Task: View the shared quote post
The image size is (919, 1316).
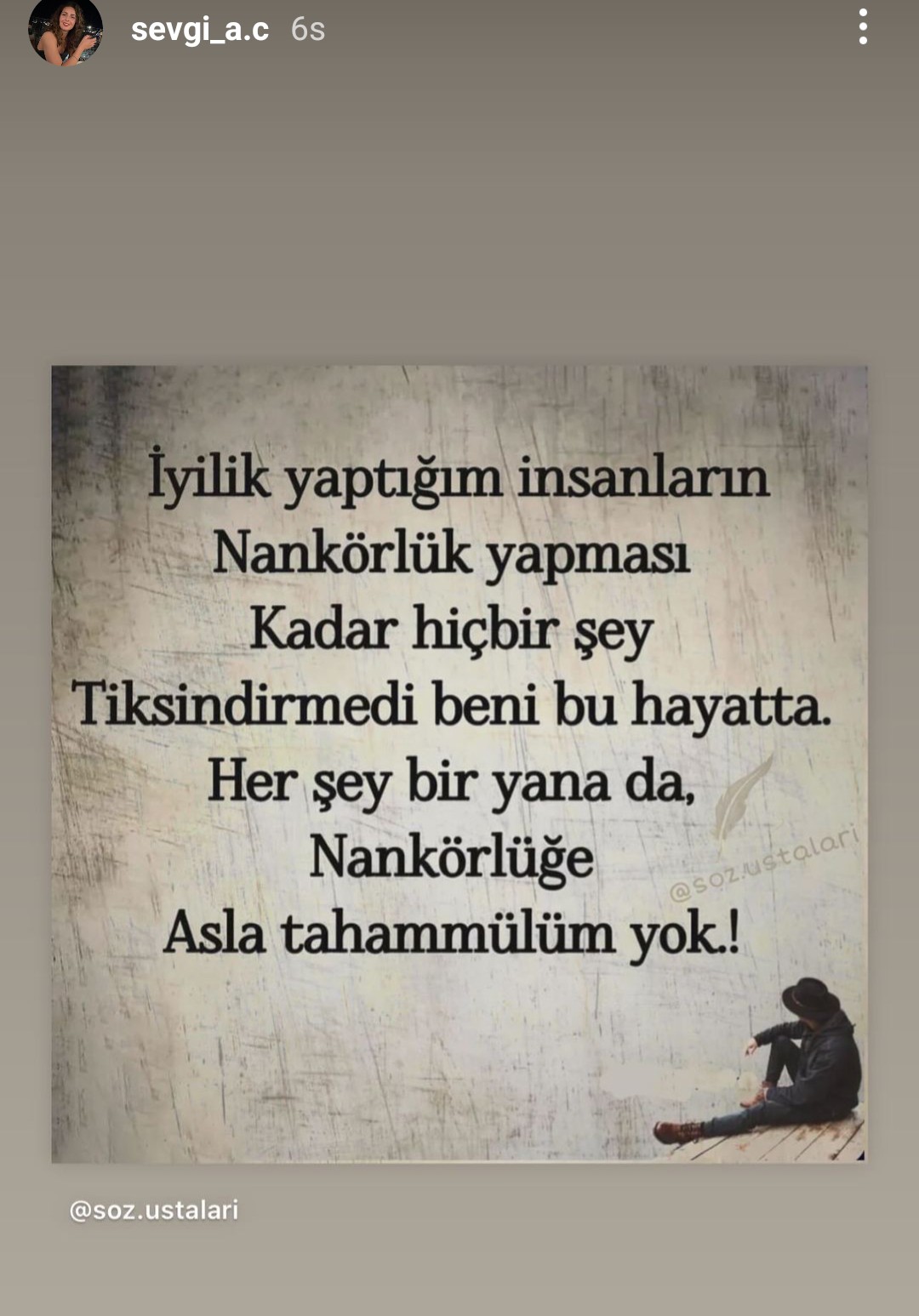Action: [x=459, y=764]
